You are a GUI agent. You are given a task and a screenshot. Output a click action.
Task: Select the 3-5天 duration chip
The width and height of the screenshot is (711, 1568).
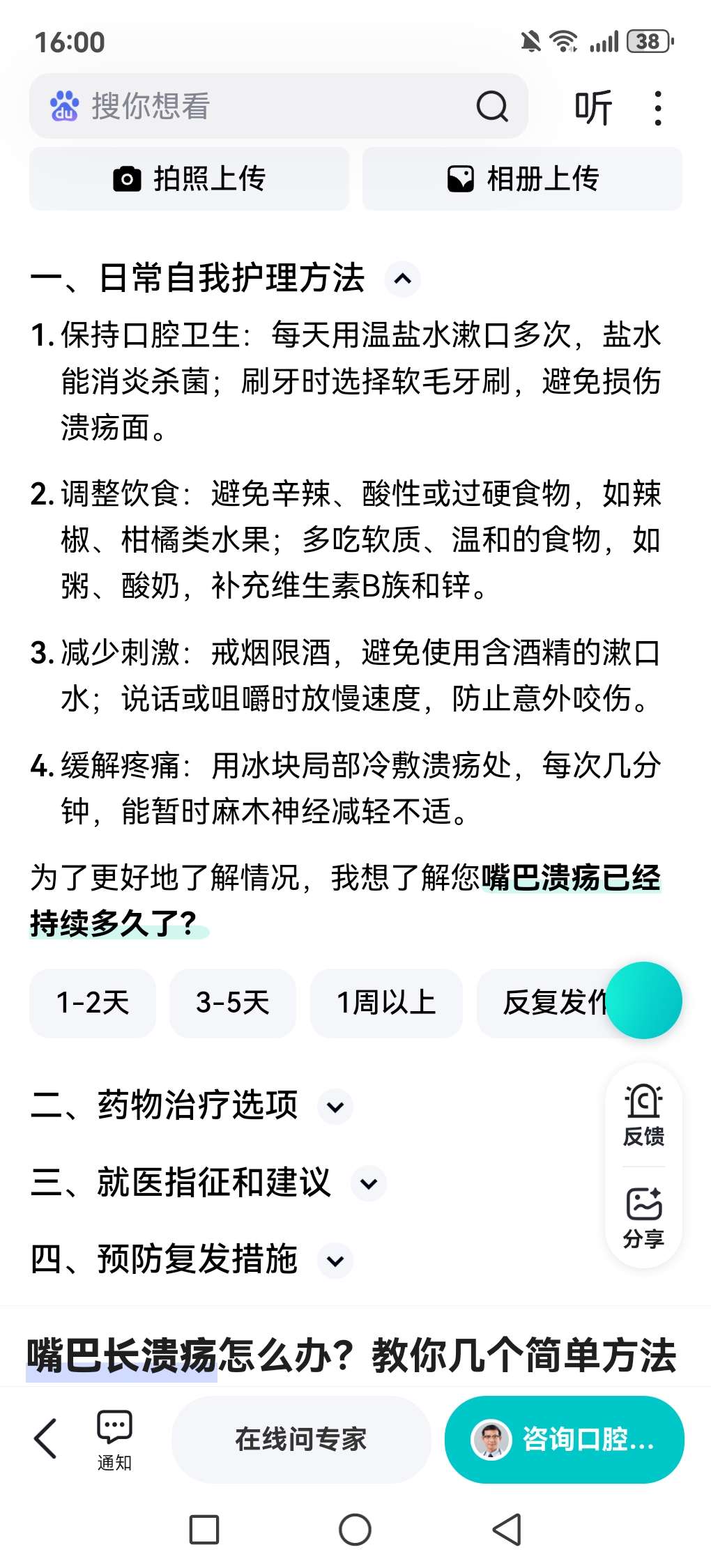232,1003
